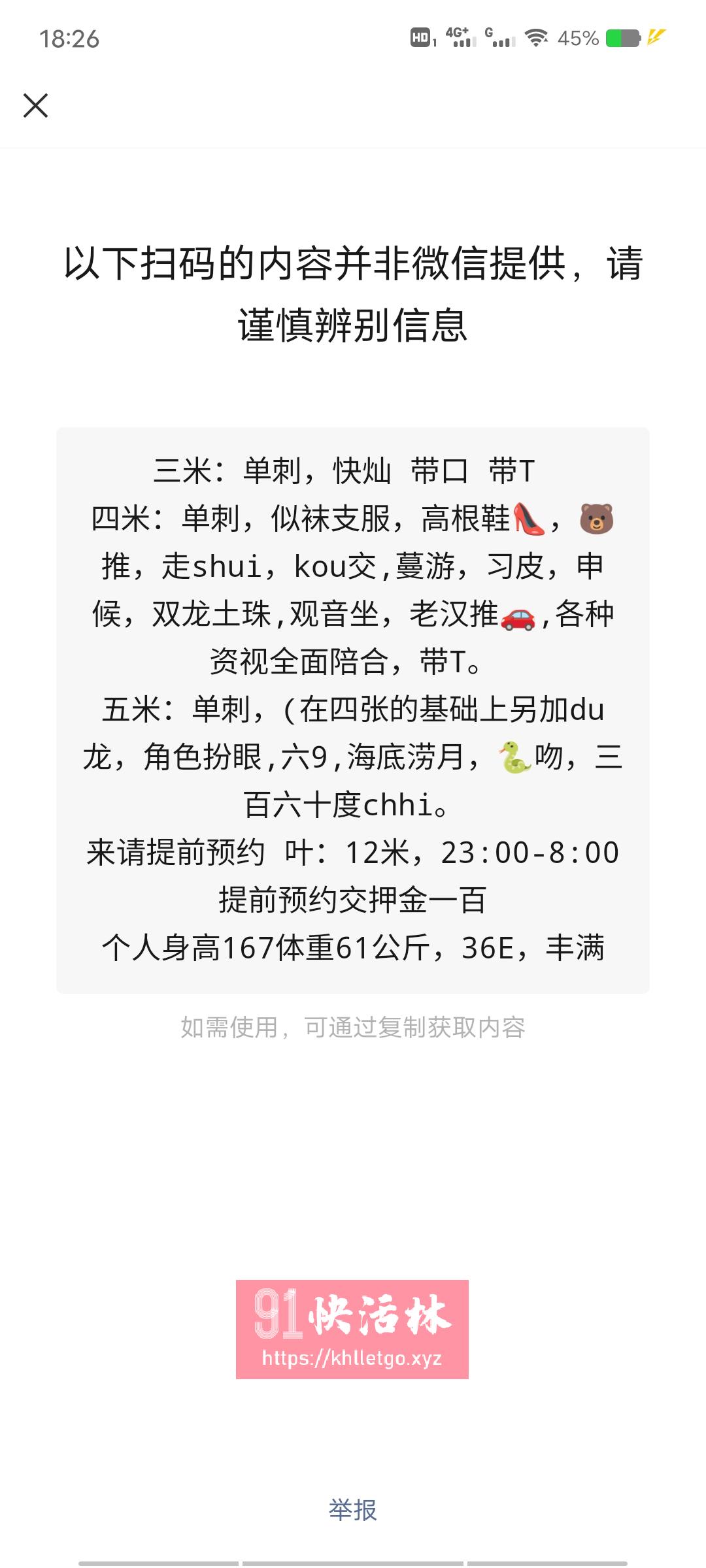Select the scanned text content box
Viewport: 706px width, 1568px height.
click(x=353, y=706)
